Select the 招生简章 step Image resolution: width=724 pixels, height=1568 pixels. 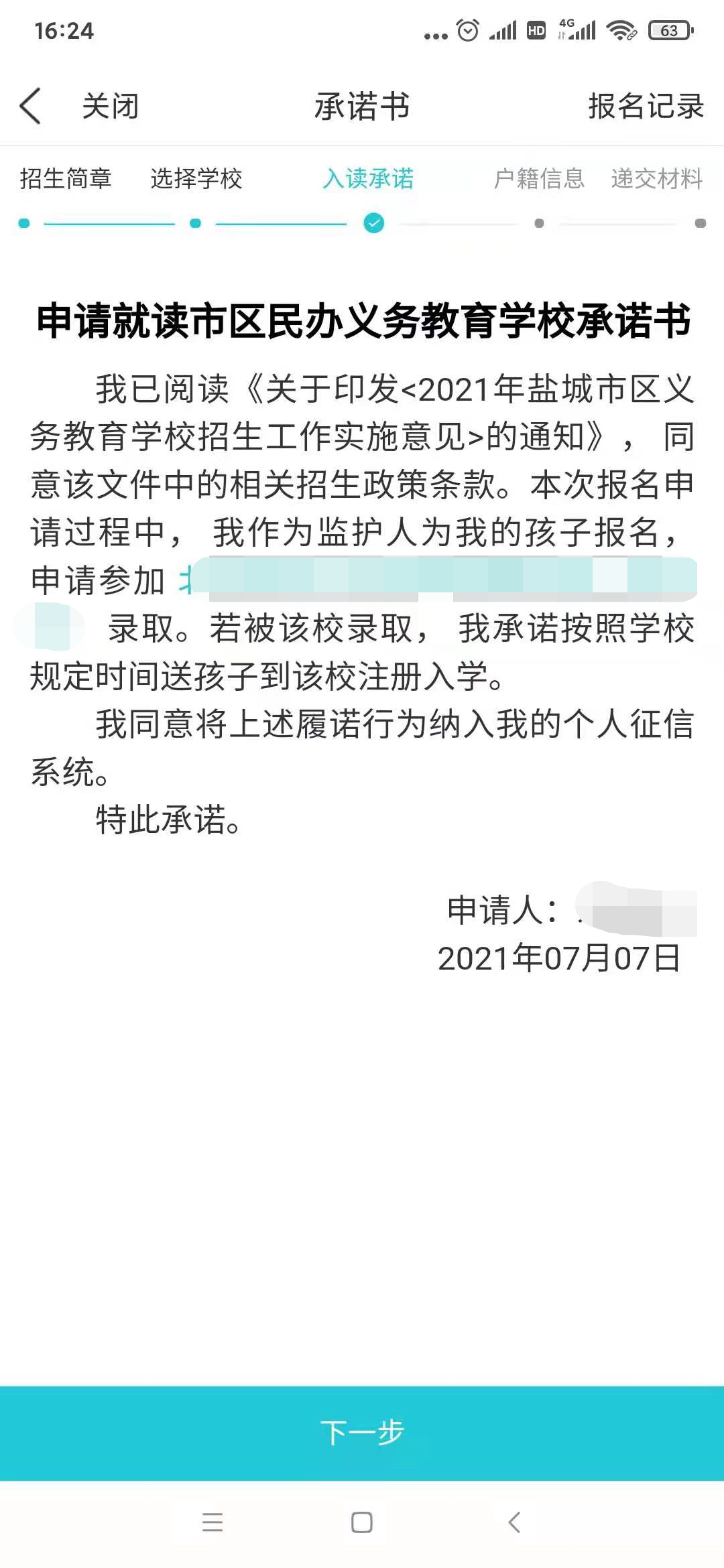point(66,179)
